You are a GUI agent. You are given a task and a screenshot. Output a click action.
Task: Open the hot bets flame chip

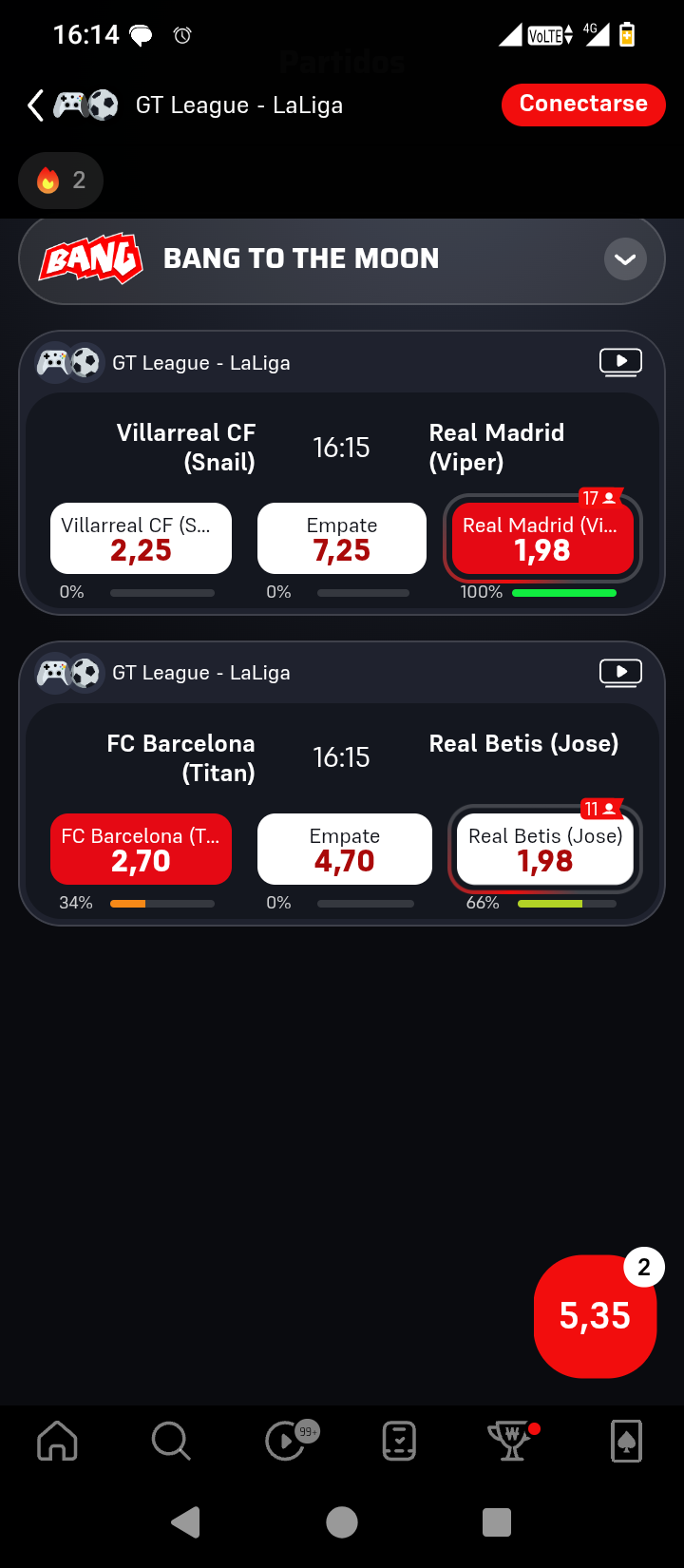61,181
